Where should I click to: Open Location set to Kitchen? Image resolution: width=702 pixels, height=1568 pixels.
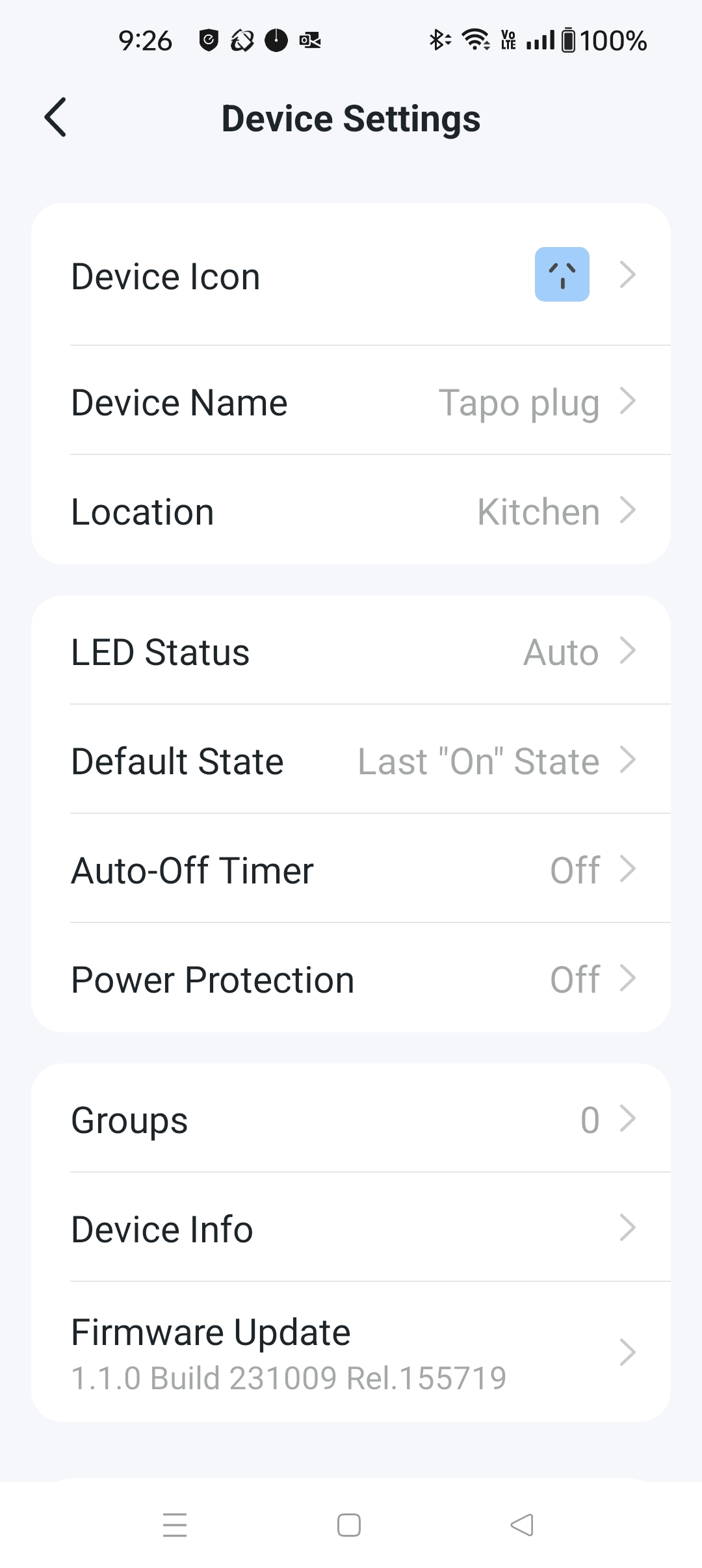(351, 511)
